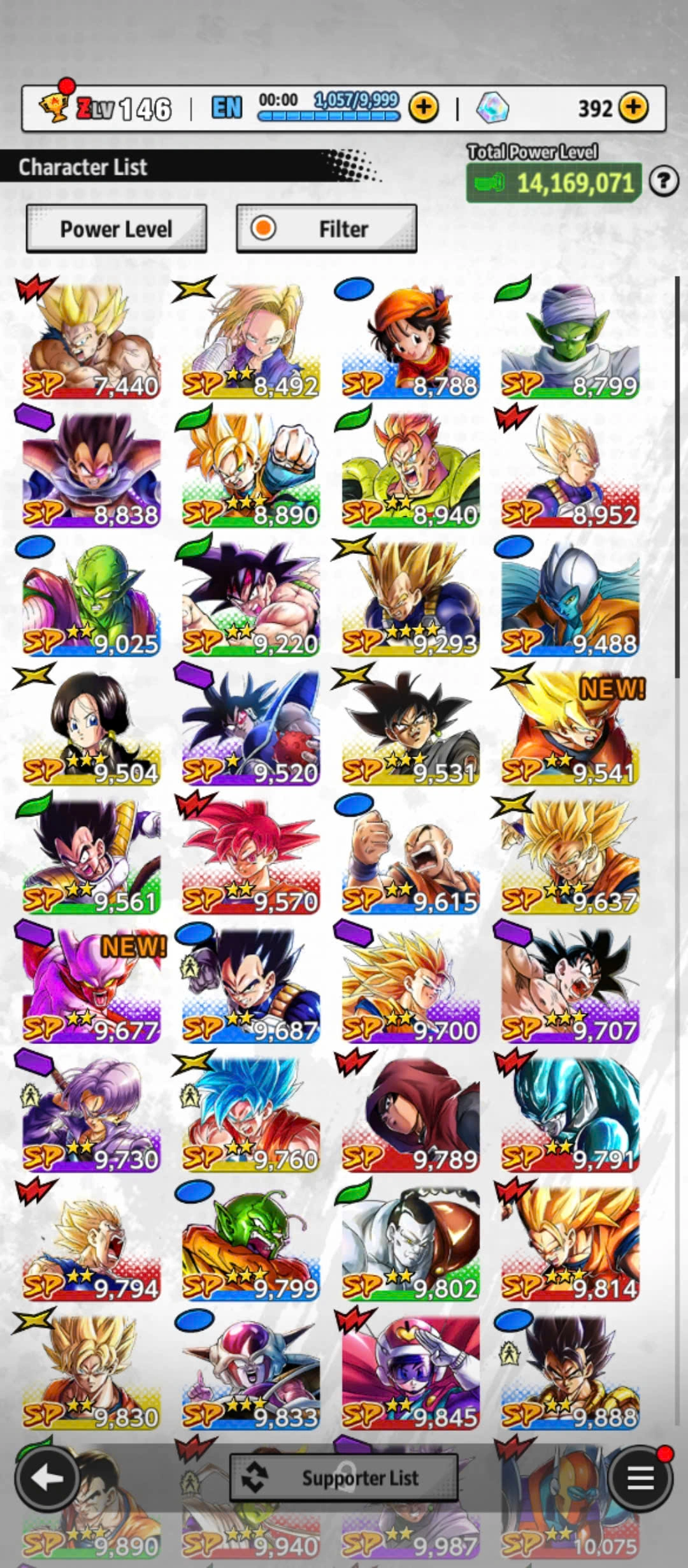The image size is (688, 1568).
Task: Go back with the arrow button
Action: tap(47, 1477)
